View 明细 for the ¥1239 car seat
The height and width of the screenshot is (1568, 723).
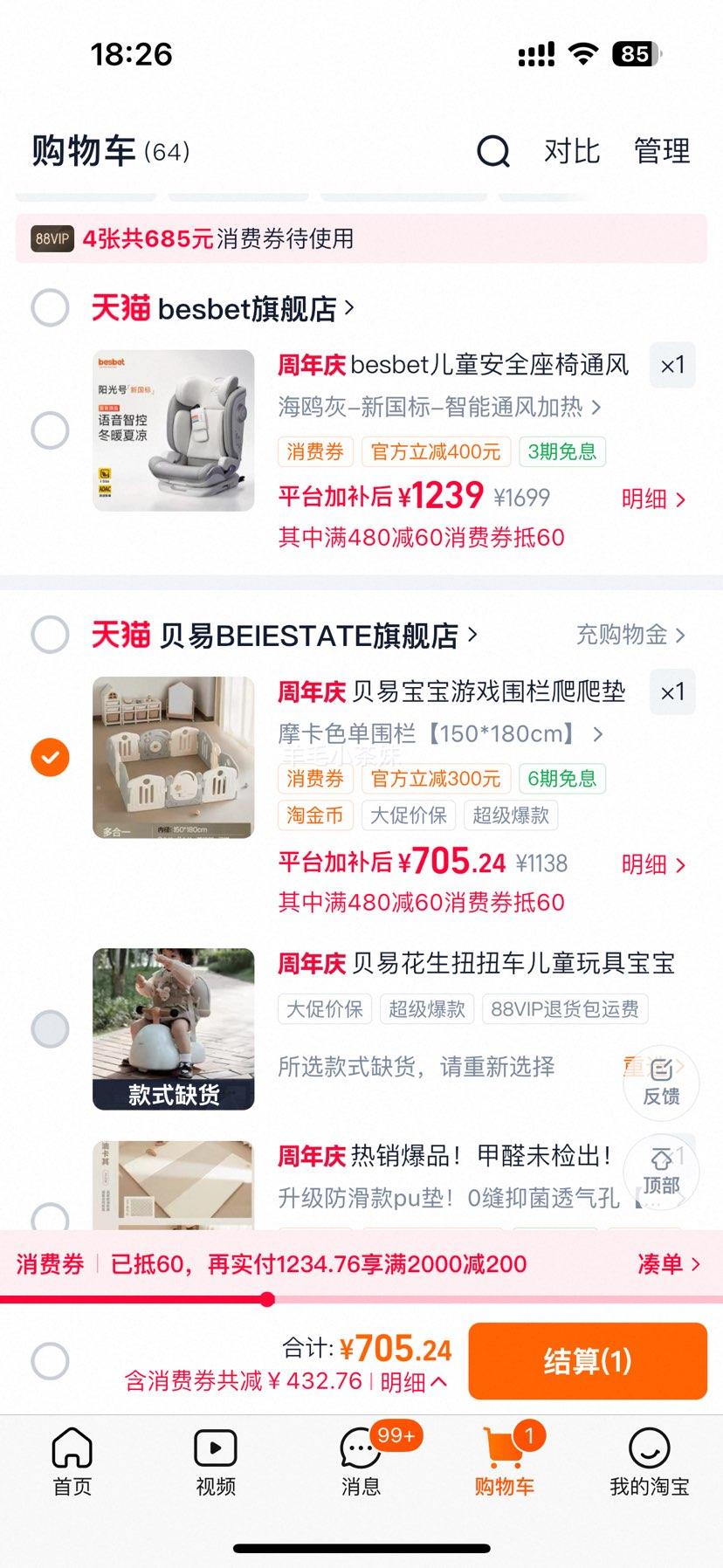tap(653, 499)
